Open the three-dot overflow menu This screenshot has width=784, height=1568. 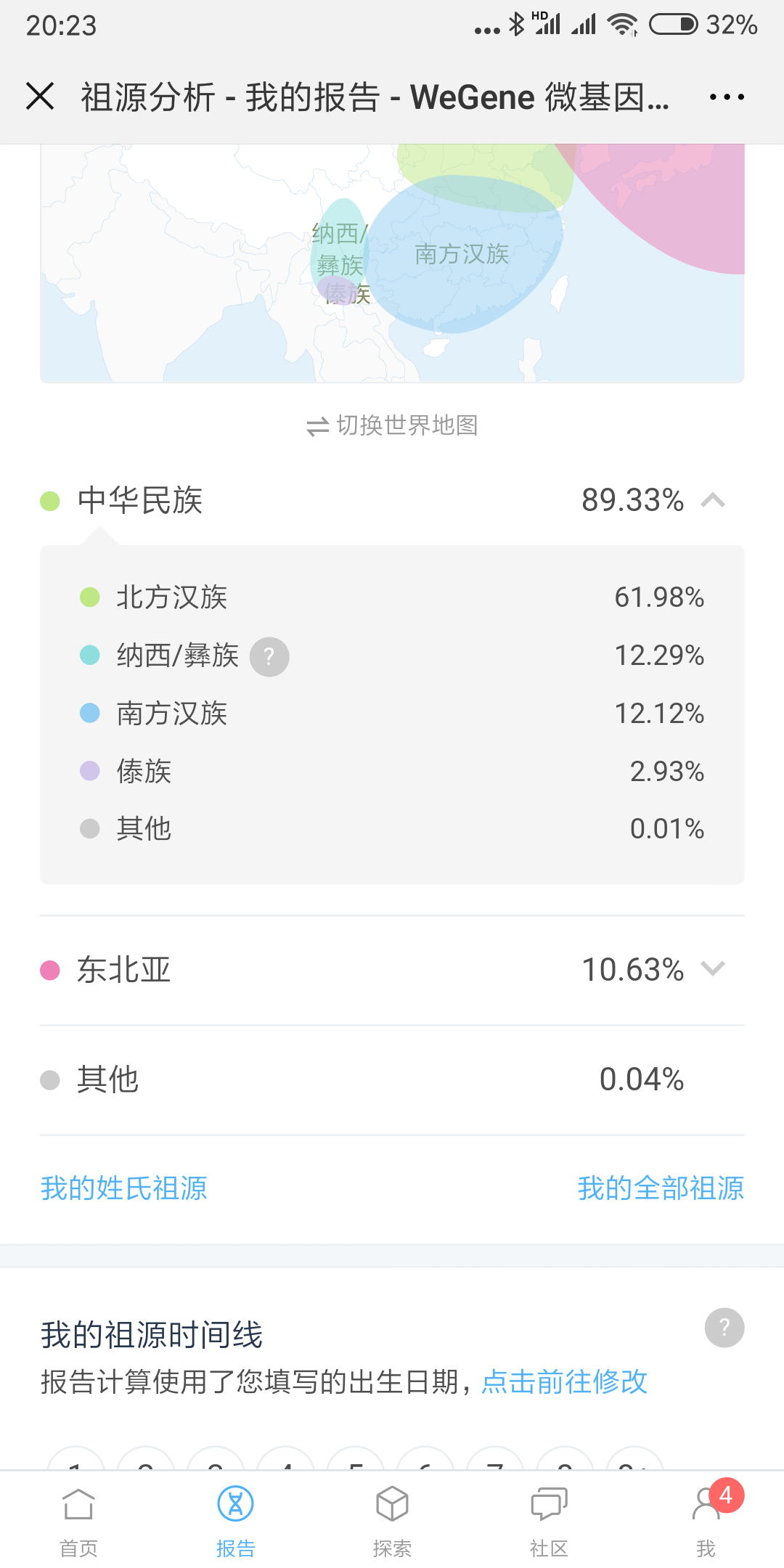pos(727,97)
